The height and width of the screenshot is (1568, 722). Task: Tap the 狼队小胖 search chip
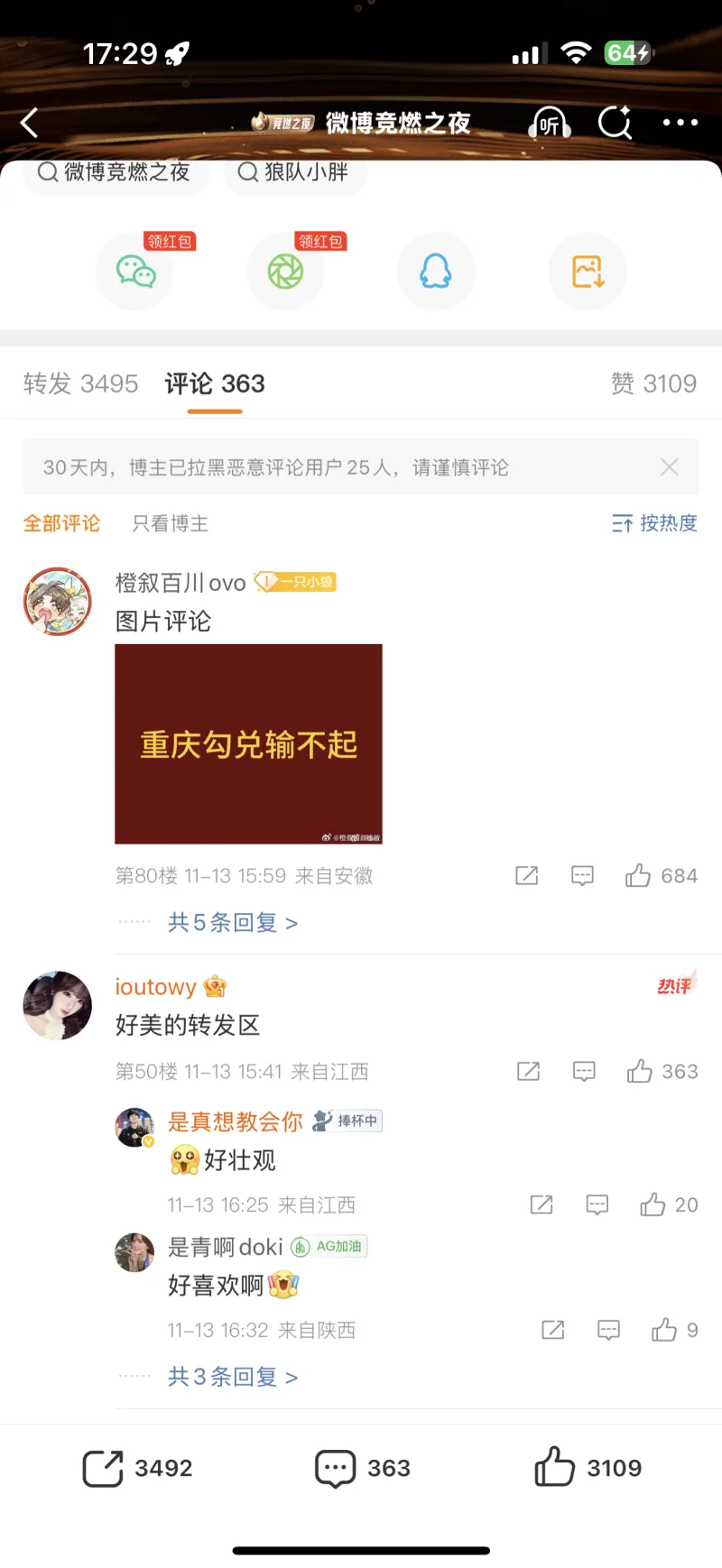294,172
